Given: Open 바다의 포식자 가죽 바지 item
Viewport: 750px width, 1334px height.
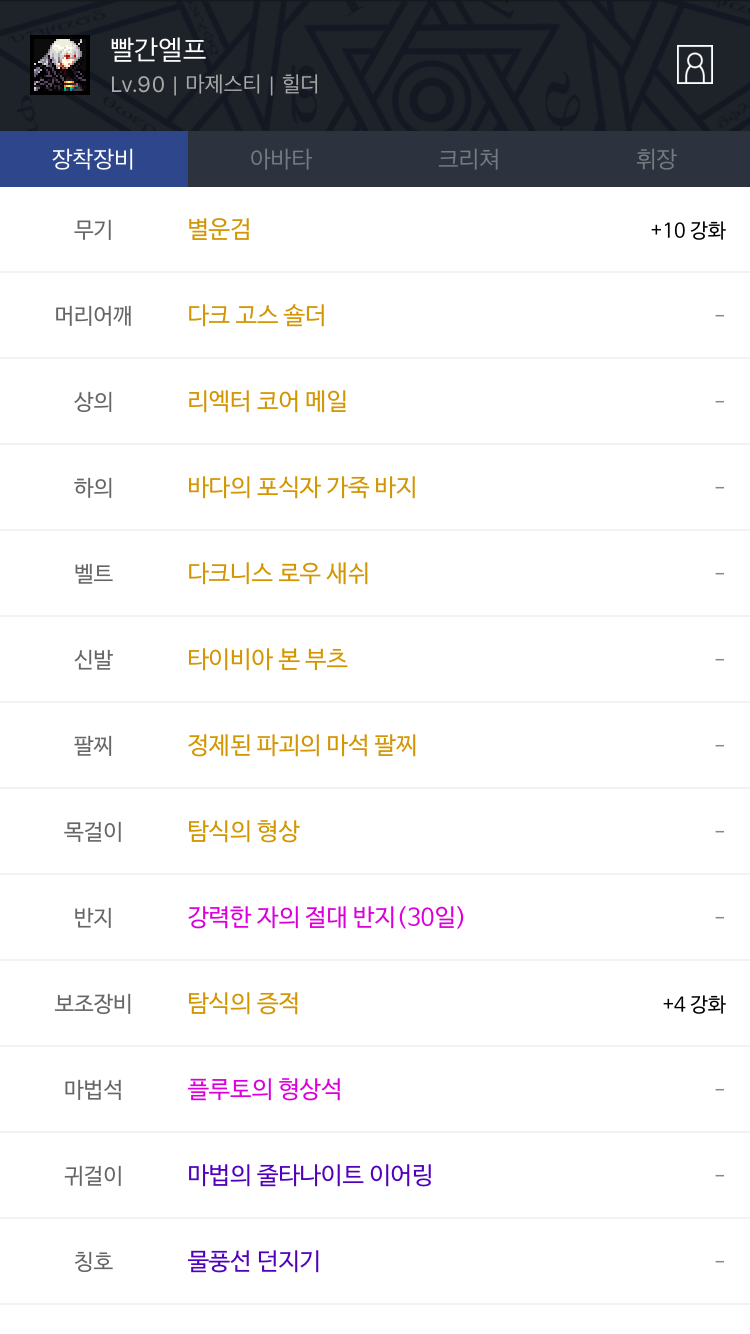Looking at the screenshot, I should (302, 488).
